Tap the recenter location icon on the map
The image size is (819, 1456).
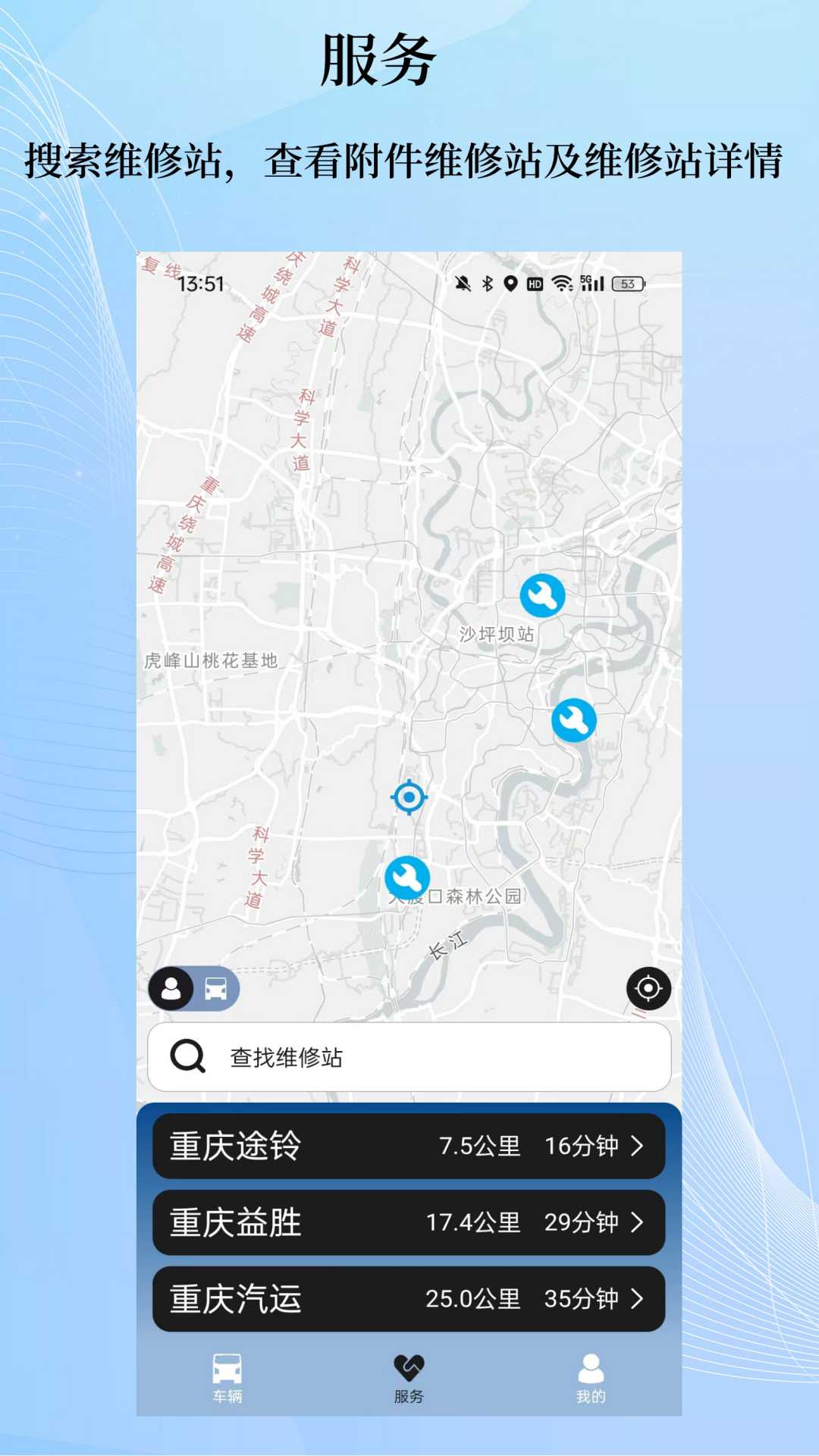(648, 987)
